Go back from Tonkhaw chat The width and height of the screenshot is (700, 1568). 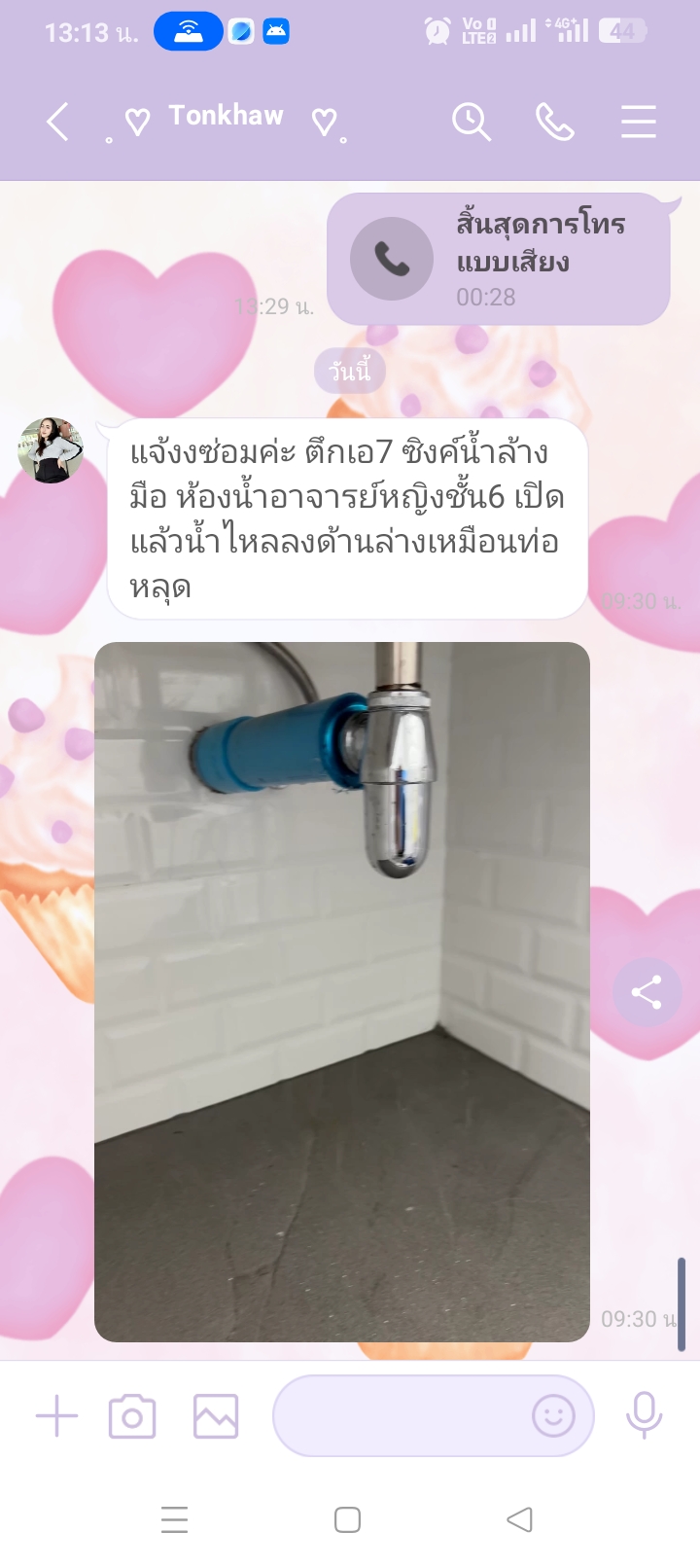tap(58, 123)
